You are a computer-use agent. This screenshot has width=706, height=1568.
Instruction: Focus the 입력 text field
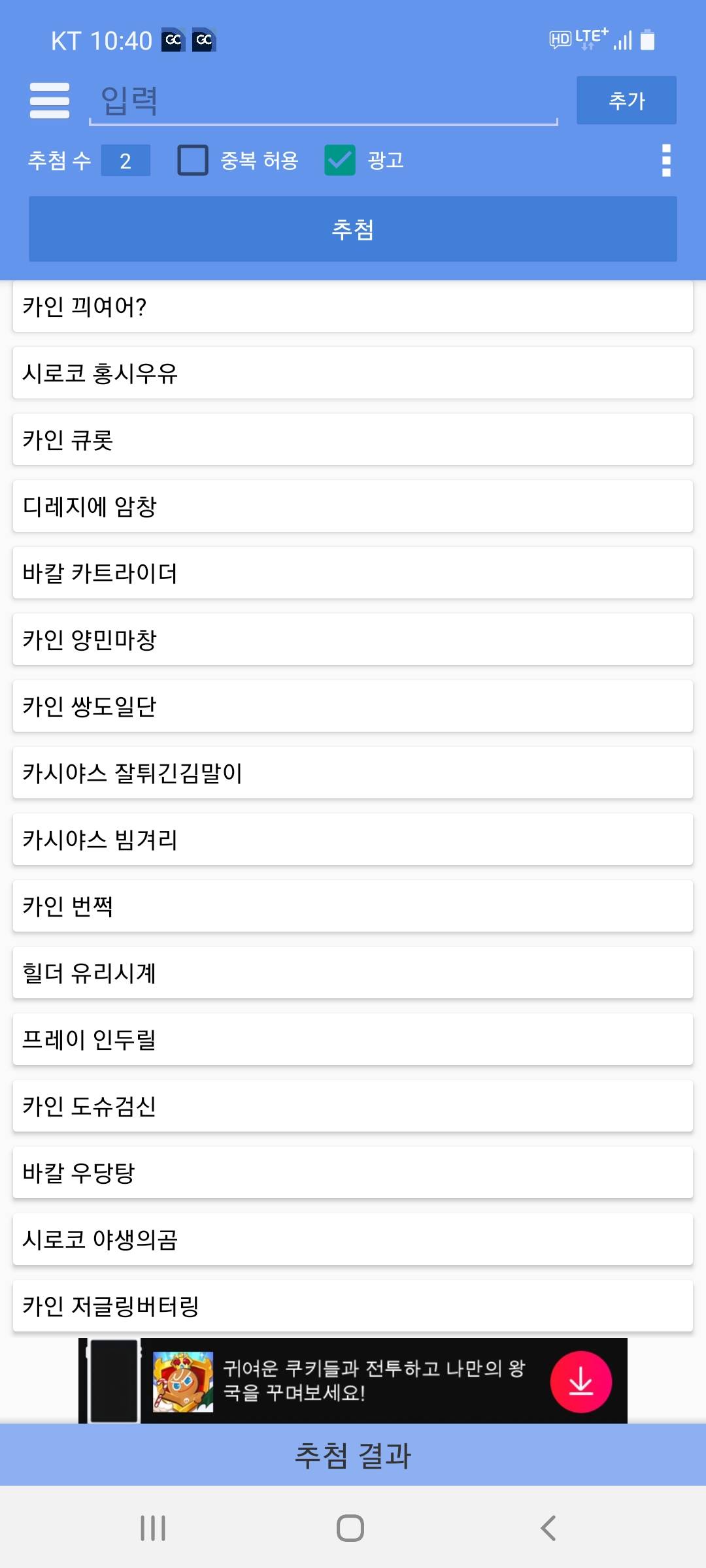[x=324, y=101]
